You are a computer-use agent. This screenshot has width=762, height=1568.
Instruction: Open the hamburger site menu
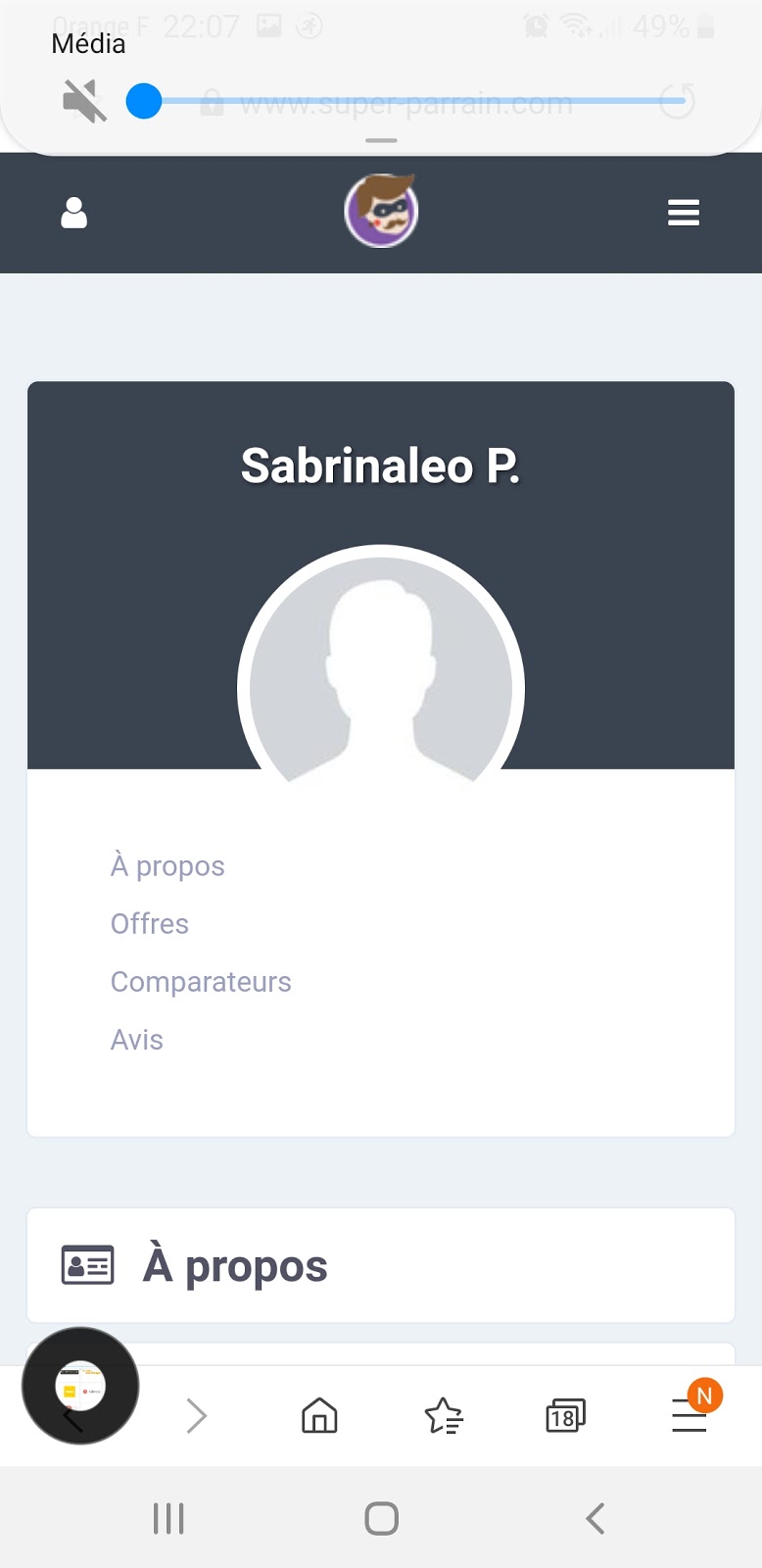683,213
